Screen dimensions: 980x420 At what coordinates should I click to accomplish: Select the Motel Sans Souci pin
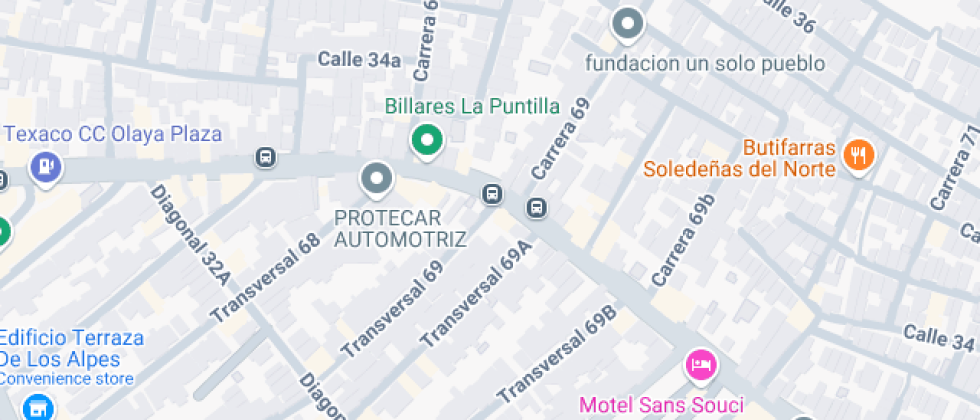point(700,364)
